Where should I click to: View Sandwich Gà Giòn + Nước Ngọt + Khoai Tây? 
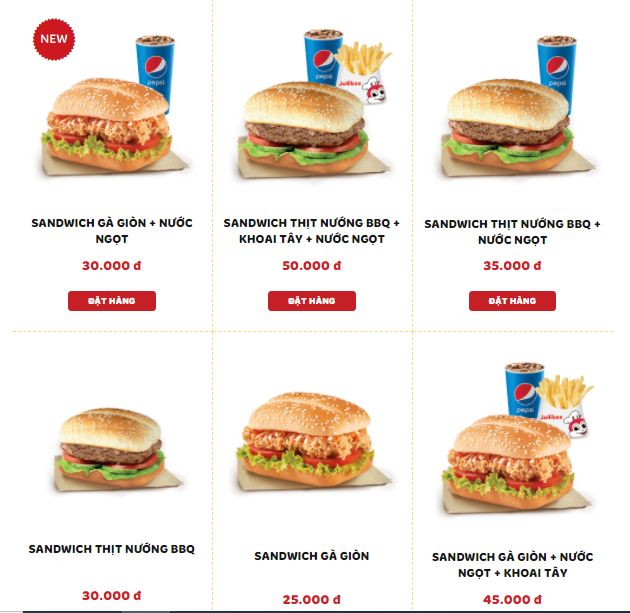[x=512, y=564]
